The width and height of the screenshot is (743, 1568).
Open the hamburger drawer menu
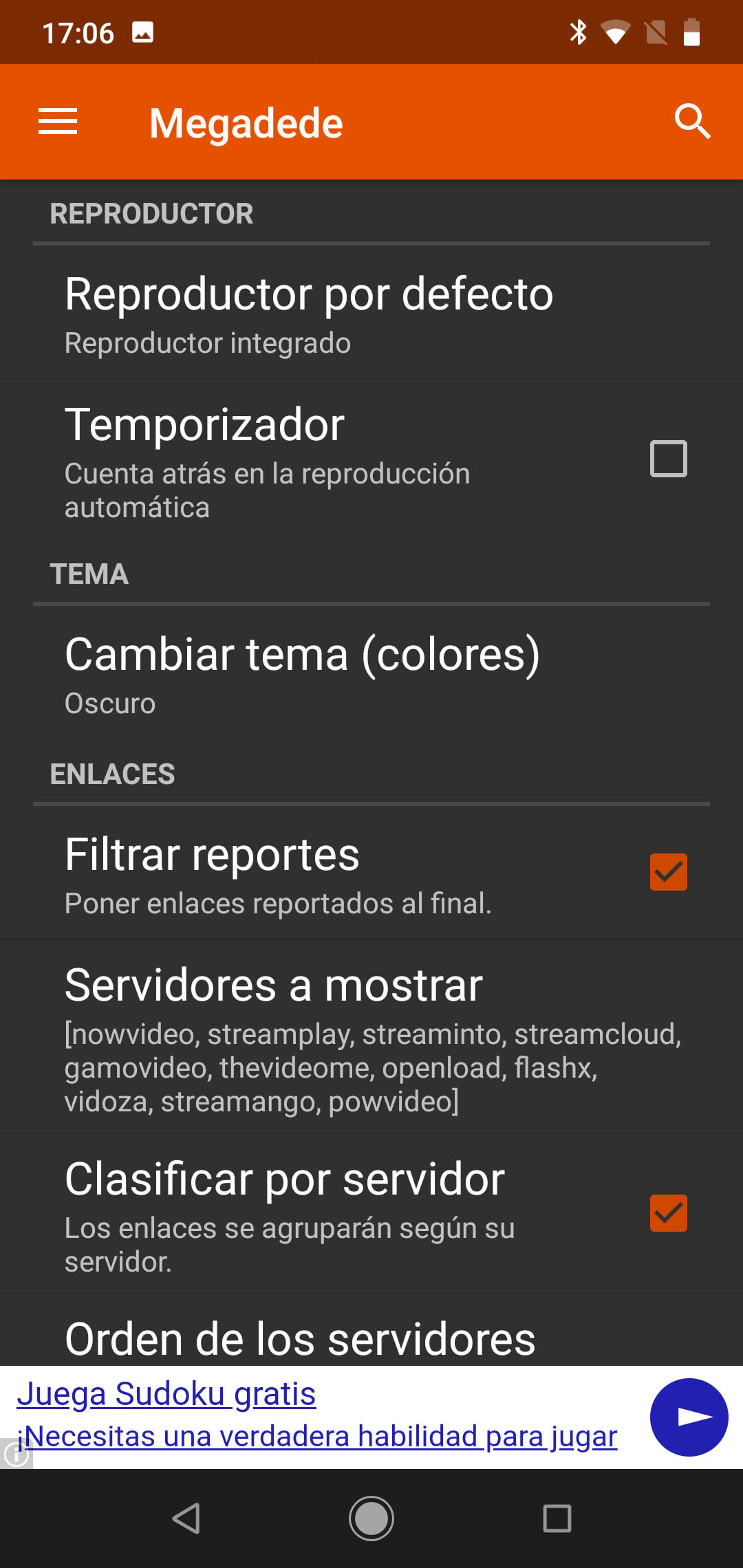point(58,122)
